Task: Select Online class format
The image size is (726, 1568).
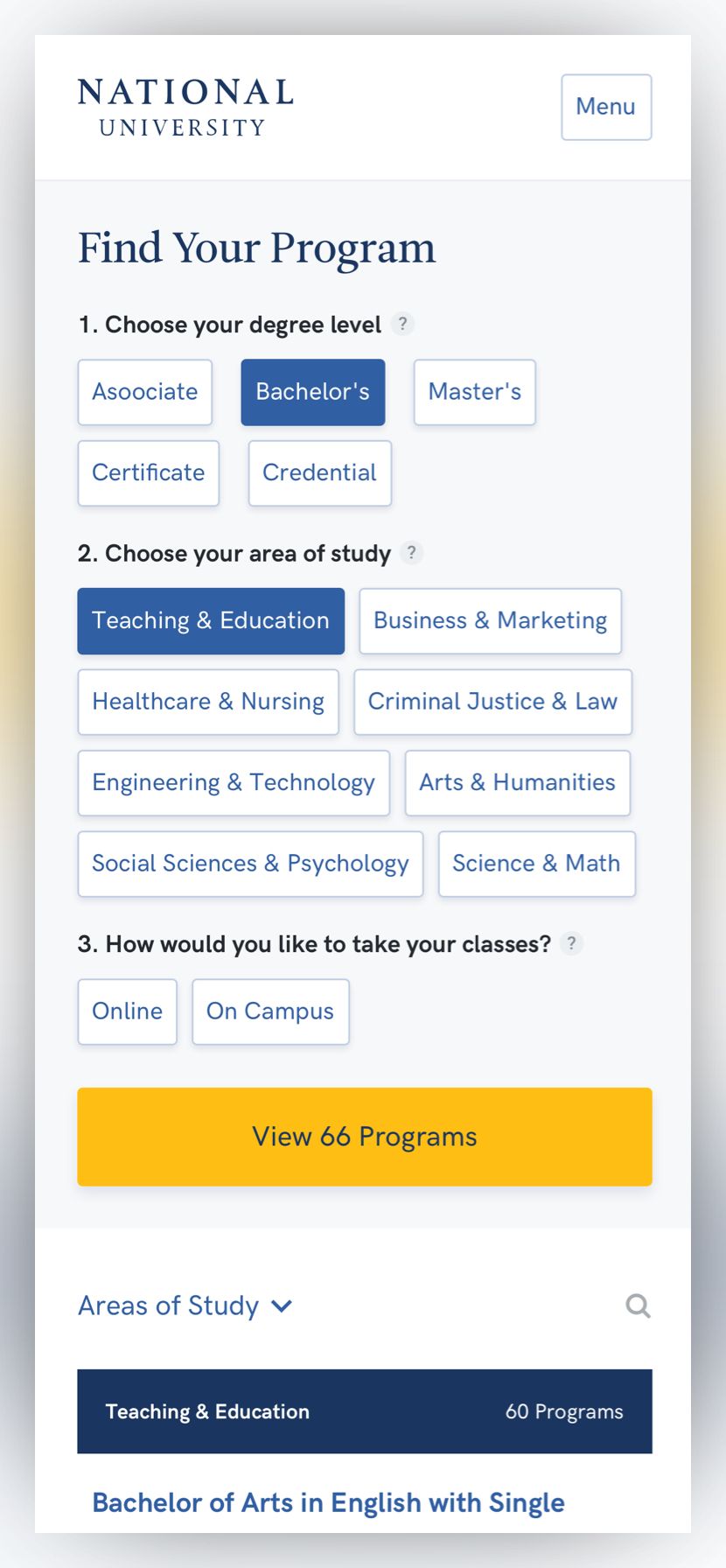Action: point(128,1011)
